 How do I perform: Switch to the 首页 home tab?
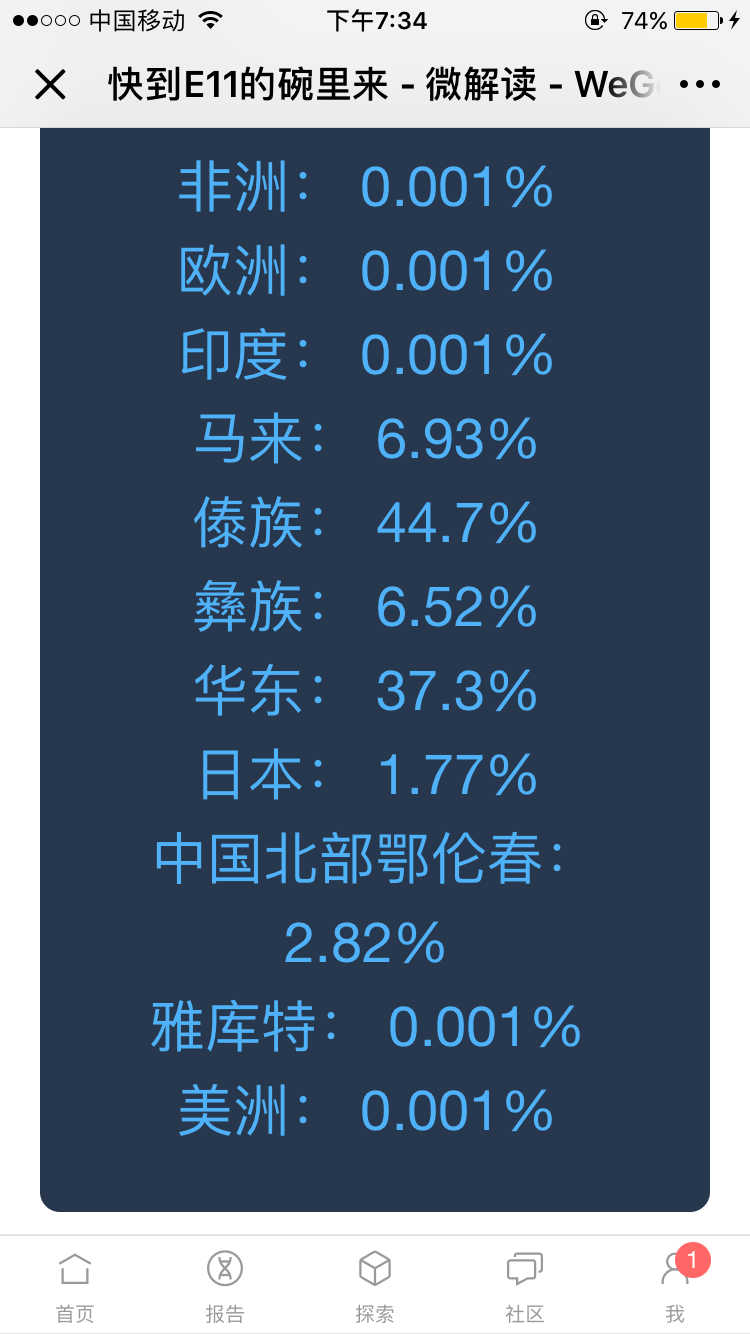pos(75,1286)
